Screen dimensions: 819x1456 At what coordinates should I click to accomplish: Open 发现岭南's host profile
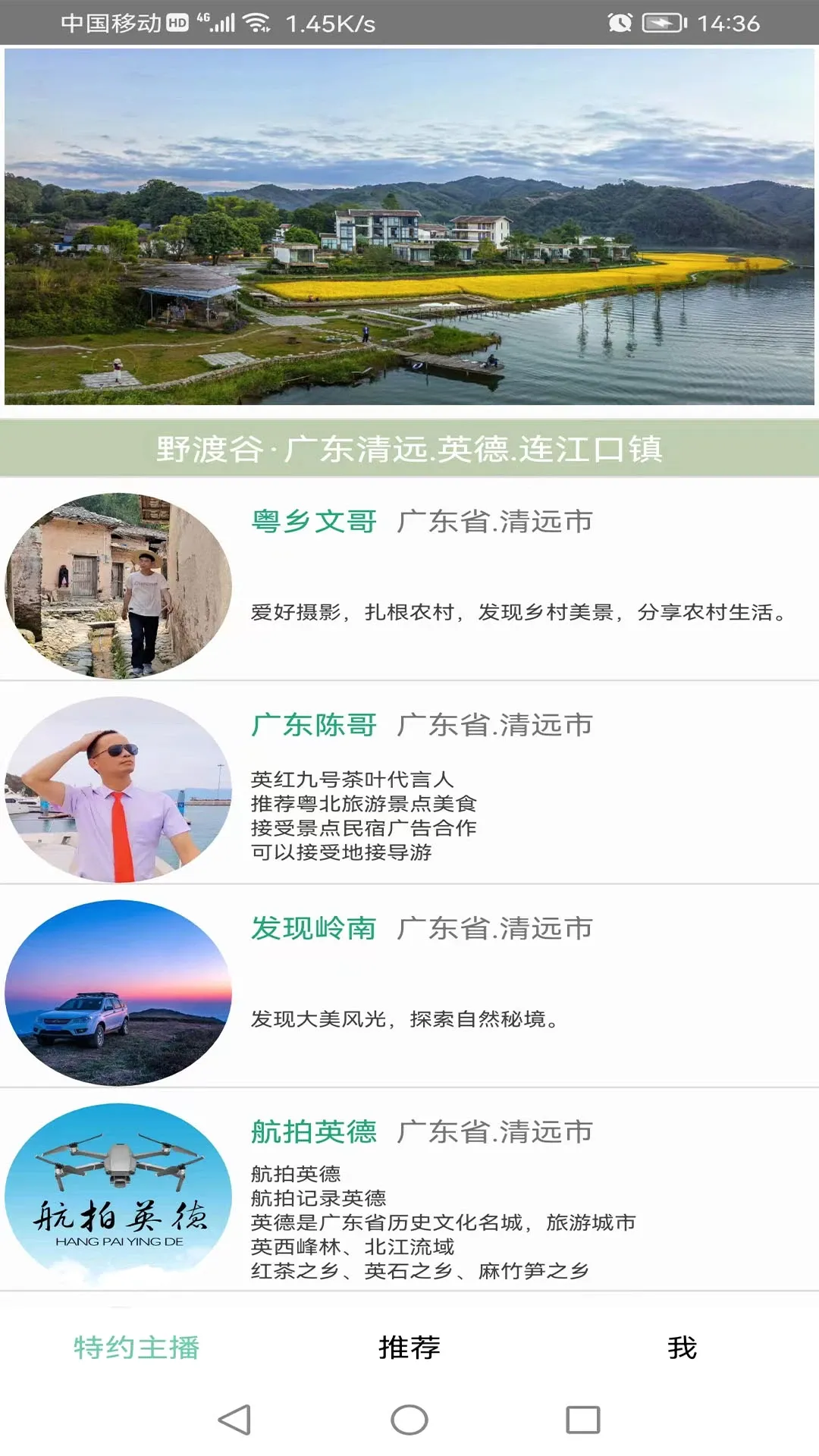(409, 986)
